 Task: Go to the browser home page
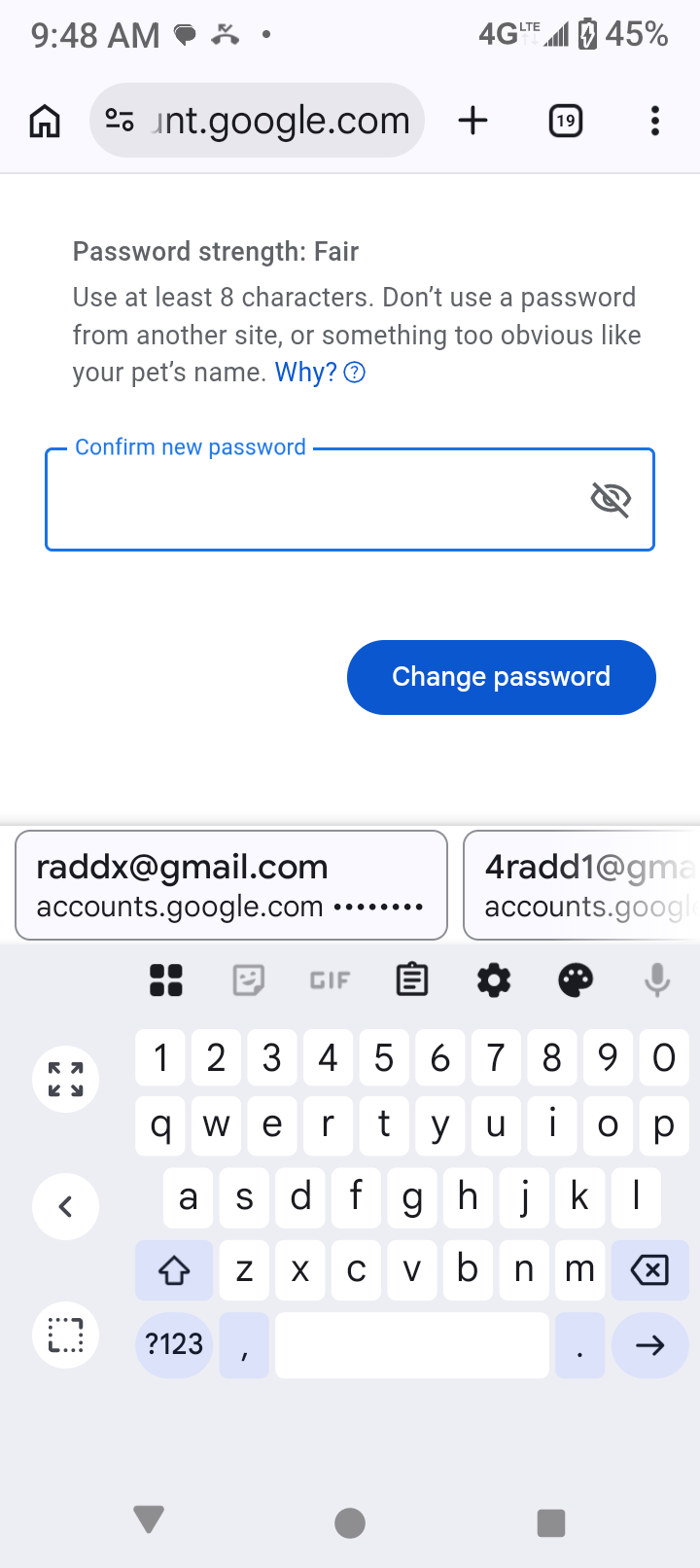coord(45,122)
